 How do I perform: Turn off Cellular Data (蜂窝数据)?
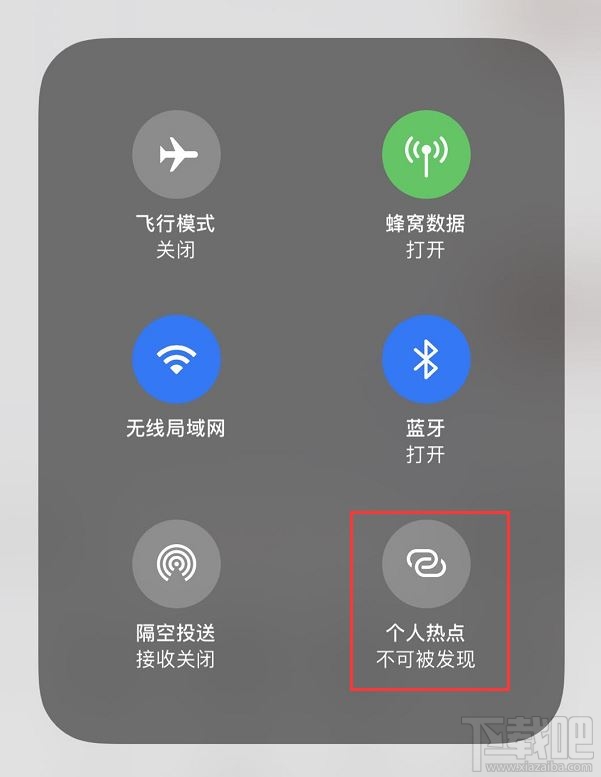pyautogui.click(x=427, y=156)
